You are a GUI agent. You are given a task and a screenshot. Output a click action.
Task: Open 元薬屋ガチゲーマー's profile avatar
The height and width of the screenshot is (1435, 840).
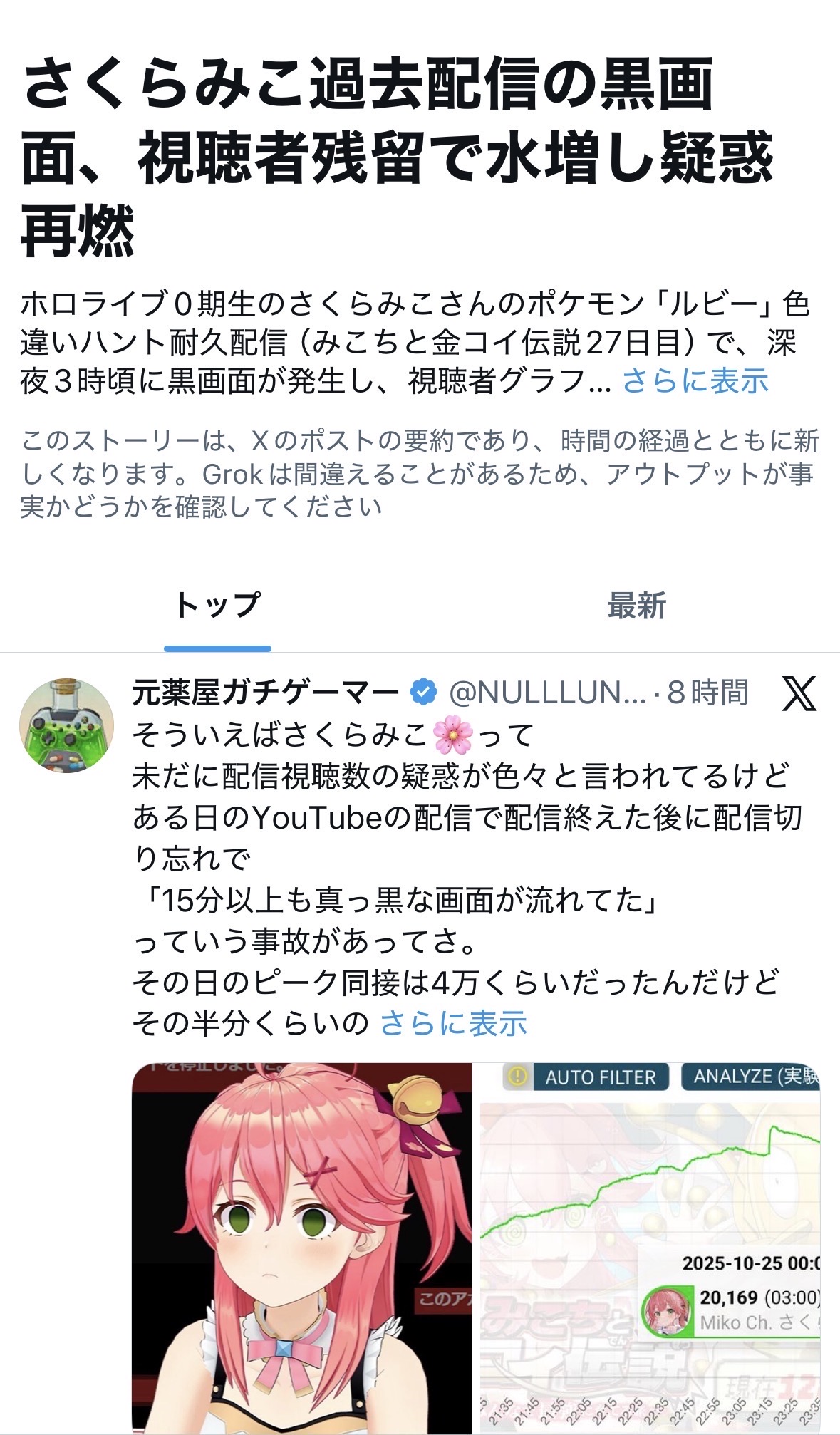pos(66,725)
